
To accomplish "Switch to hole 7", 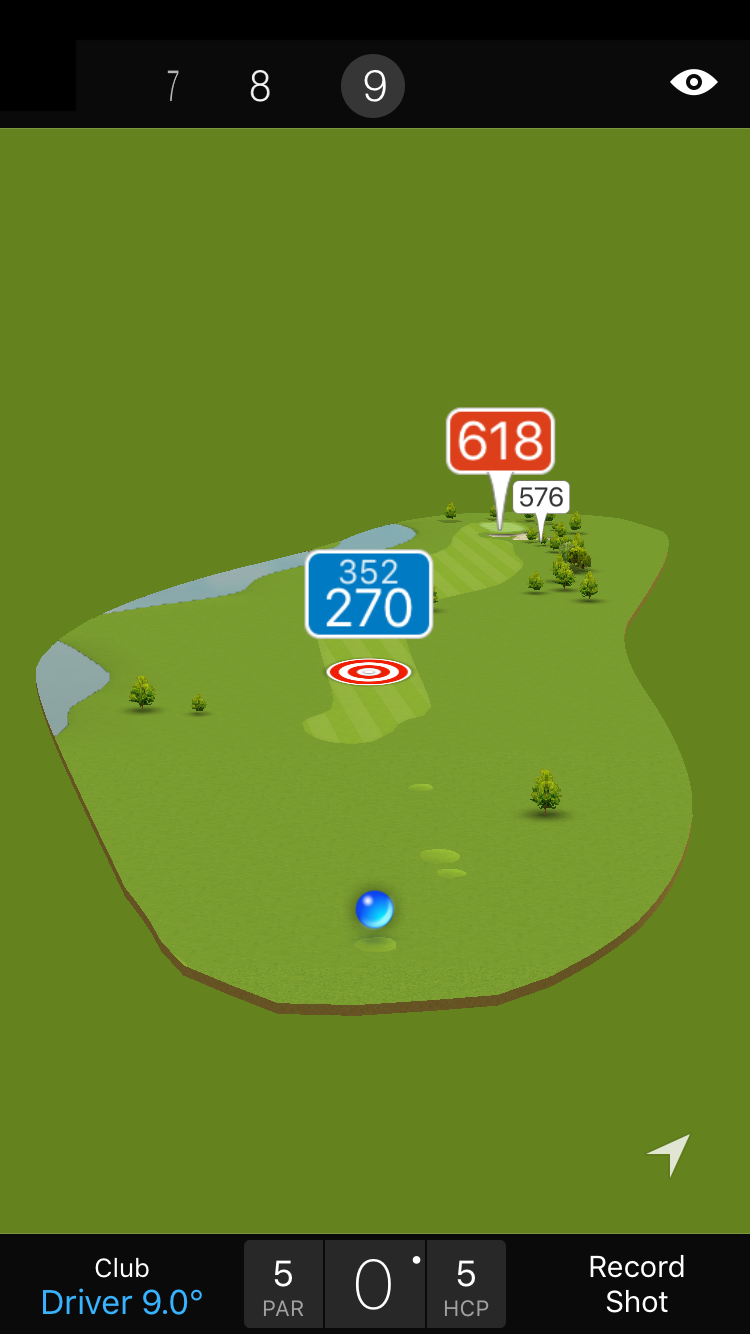I will [x=173, y=87].
